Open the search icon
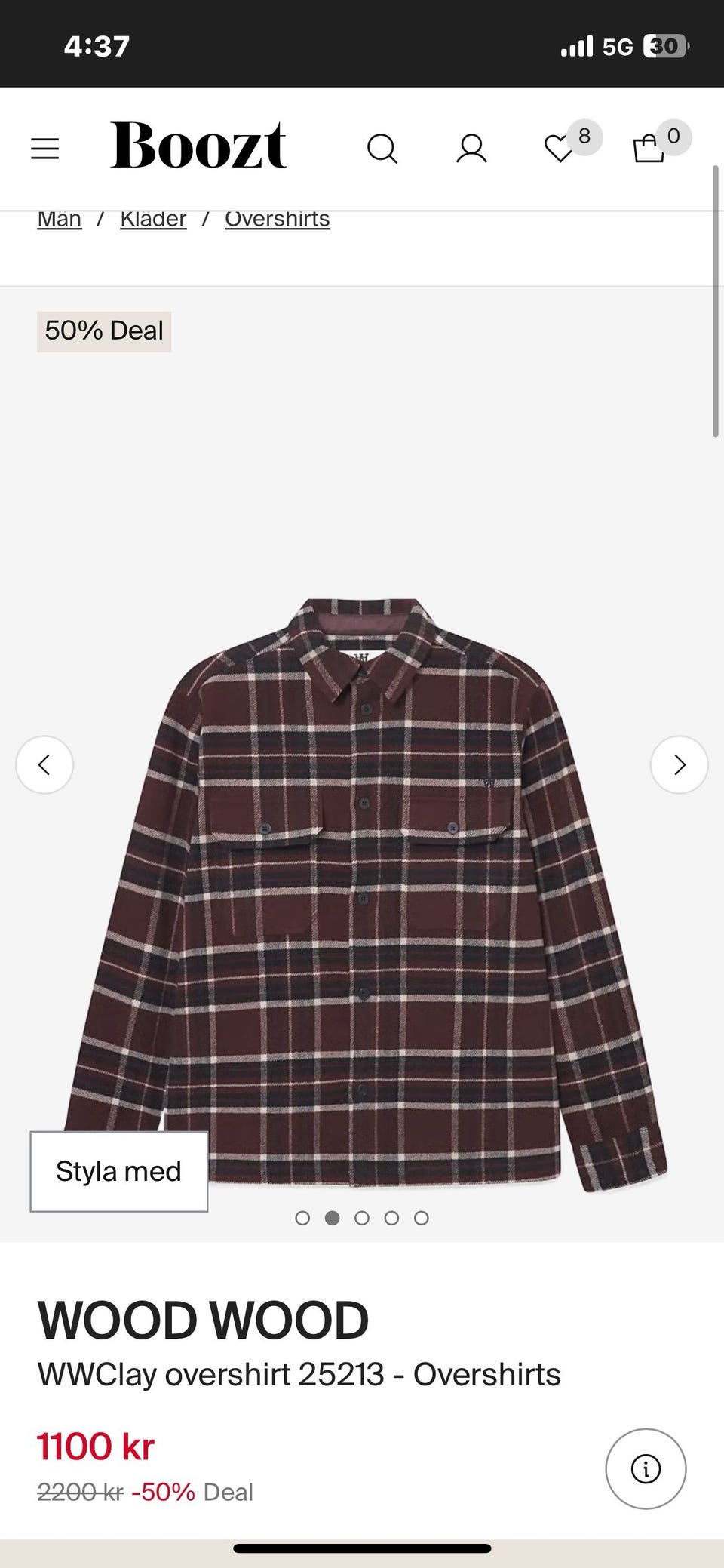This screenshot has width=724, height=1568. 382,149
